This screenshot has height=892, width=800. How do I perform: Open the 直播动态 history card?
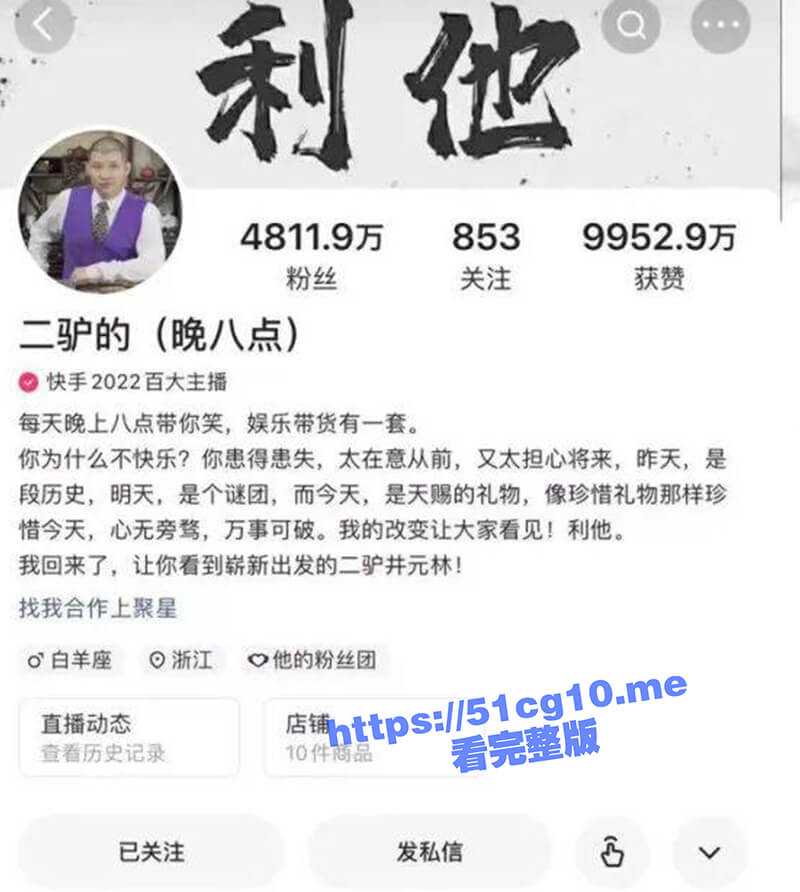click(x=129, y=737)
